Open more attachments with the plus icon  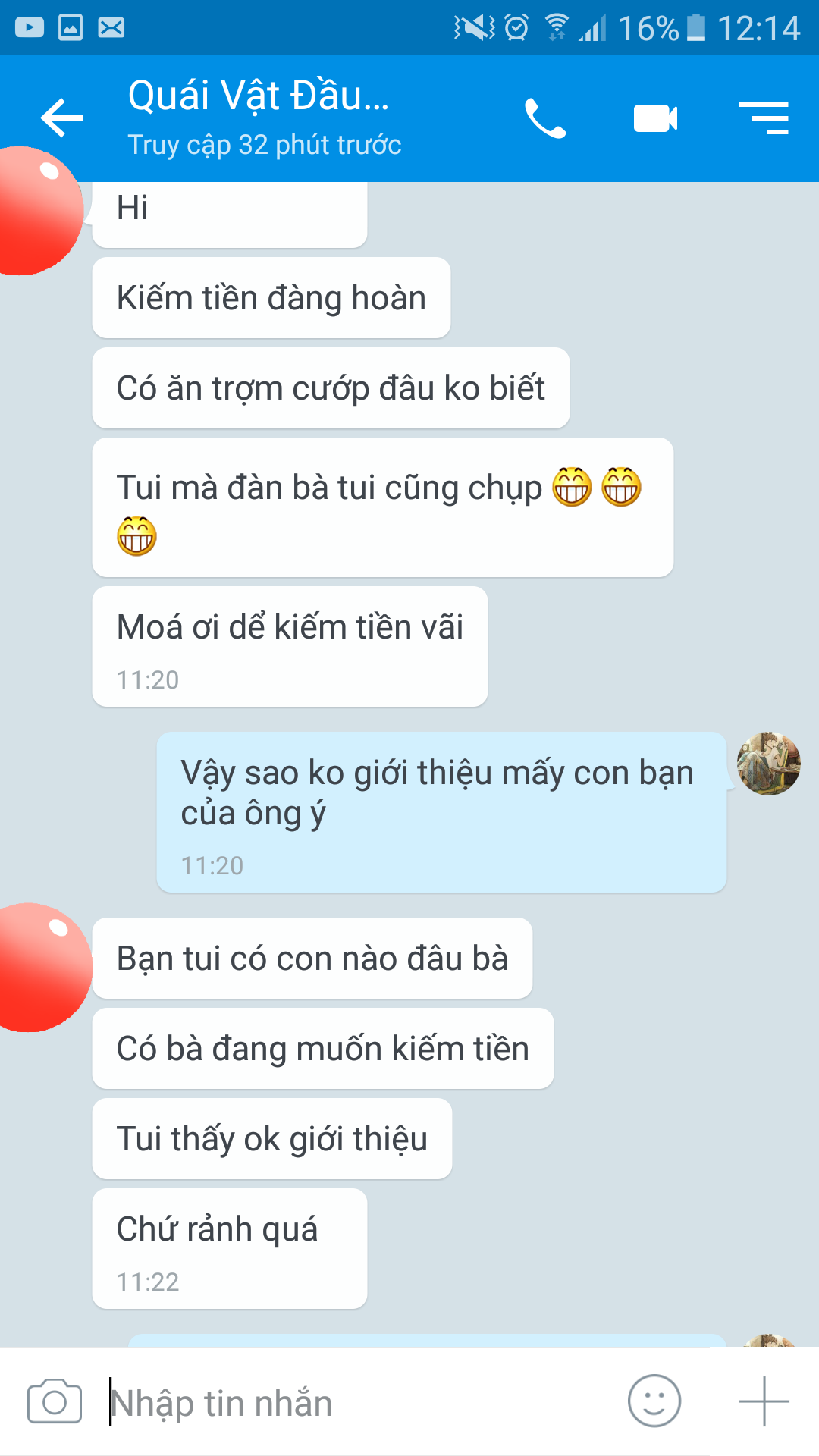[764, 1401]
